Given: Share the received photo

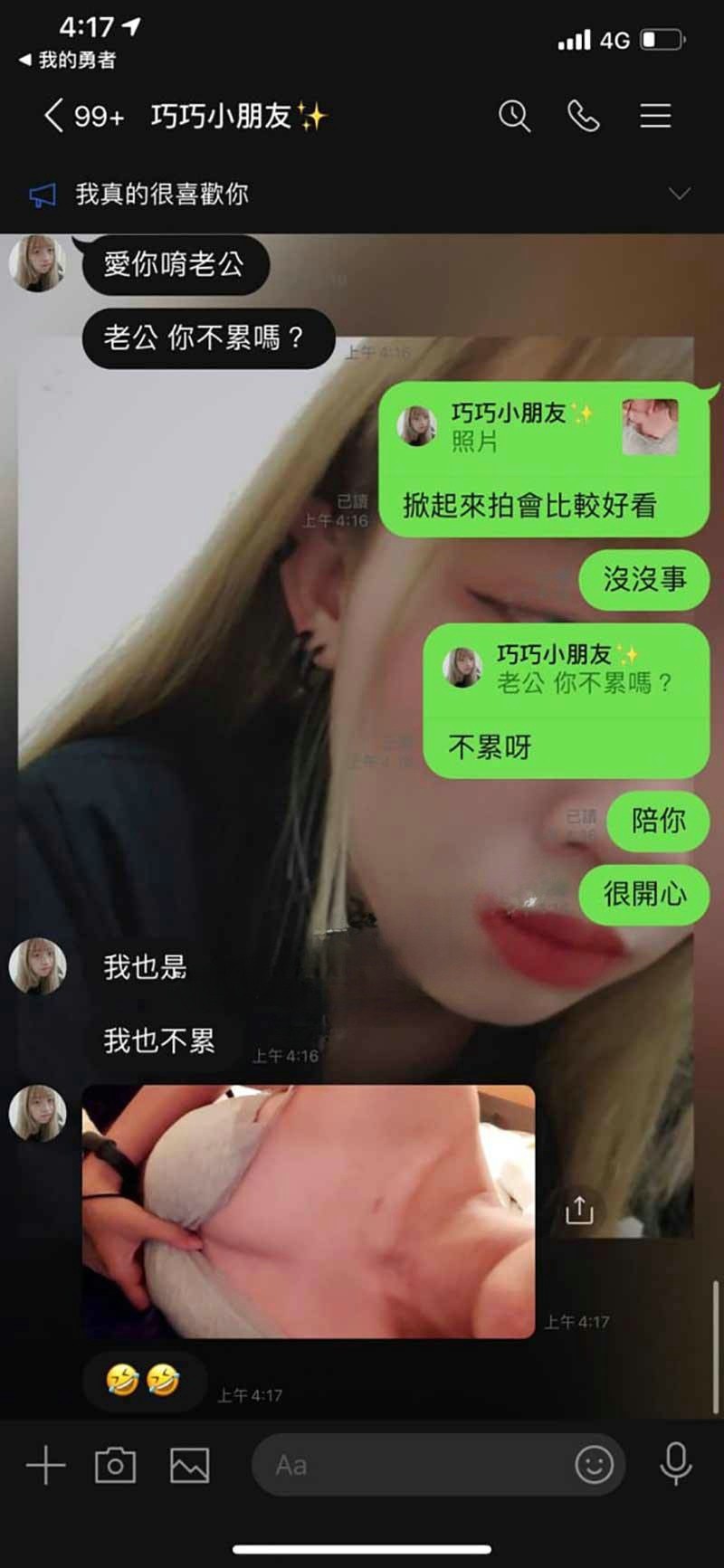Looking at the screenshot, I should [579, 1210].
